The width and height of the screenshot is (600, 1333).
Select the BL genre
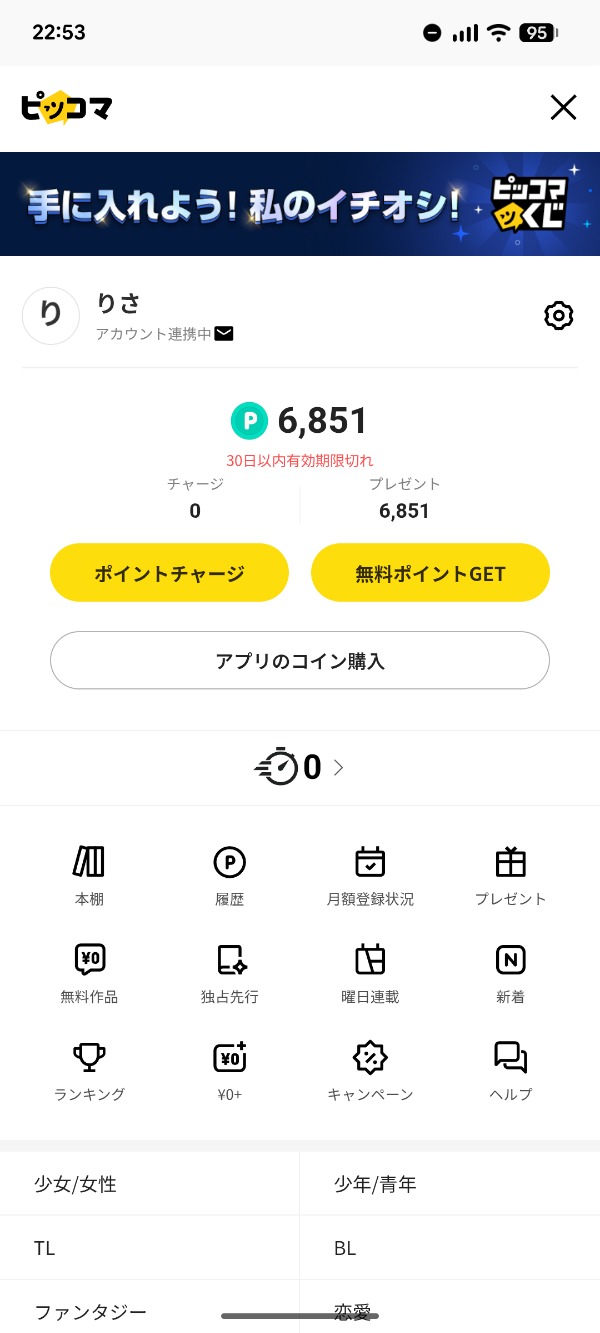click(450, 1248)
